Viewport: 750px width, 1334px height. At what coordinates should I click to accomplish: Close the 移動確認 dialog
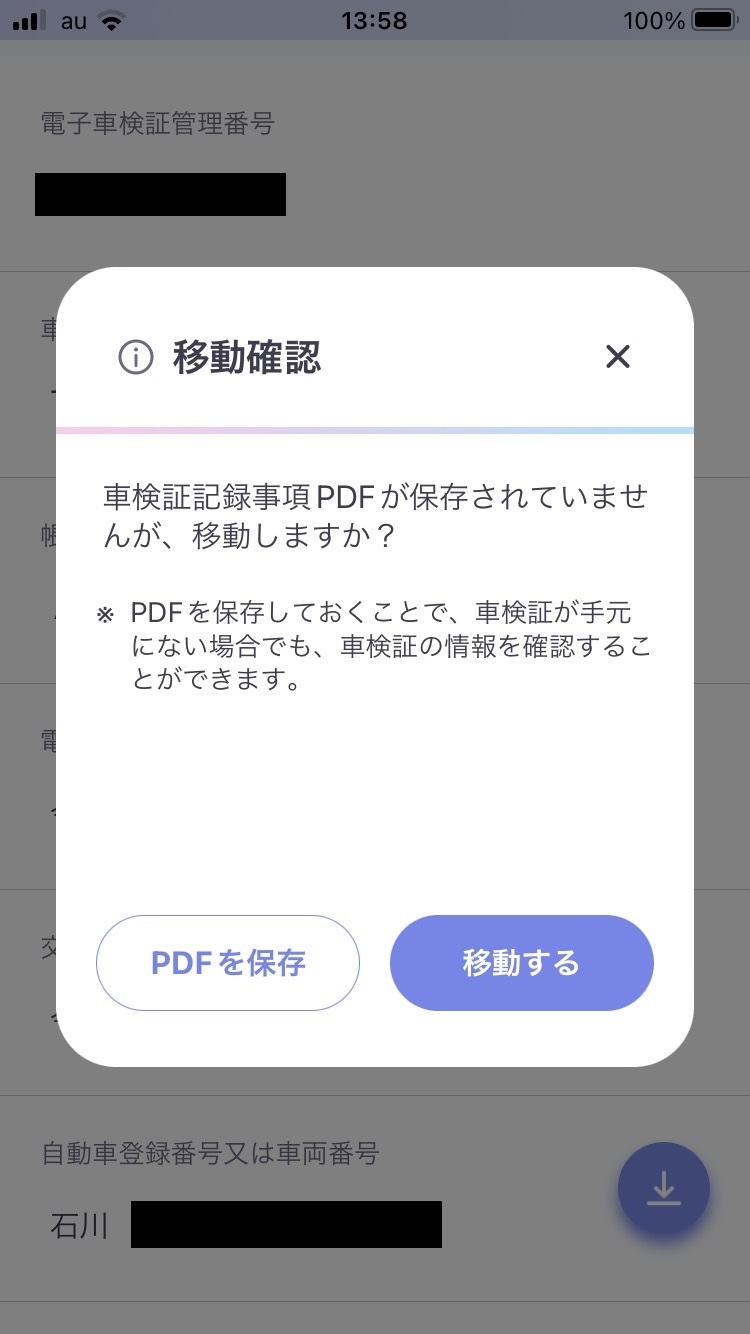pyautogui.click(x=618, y=356)
